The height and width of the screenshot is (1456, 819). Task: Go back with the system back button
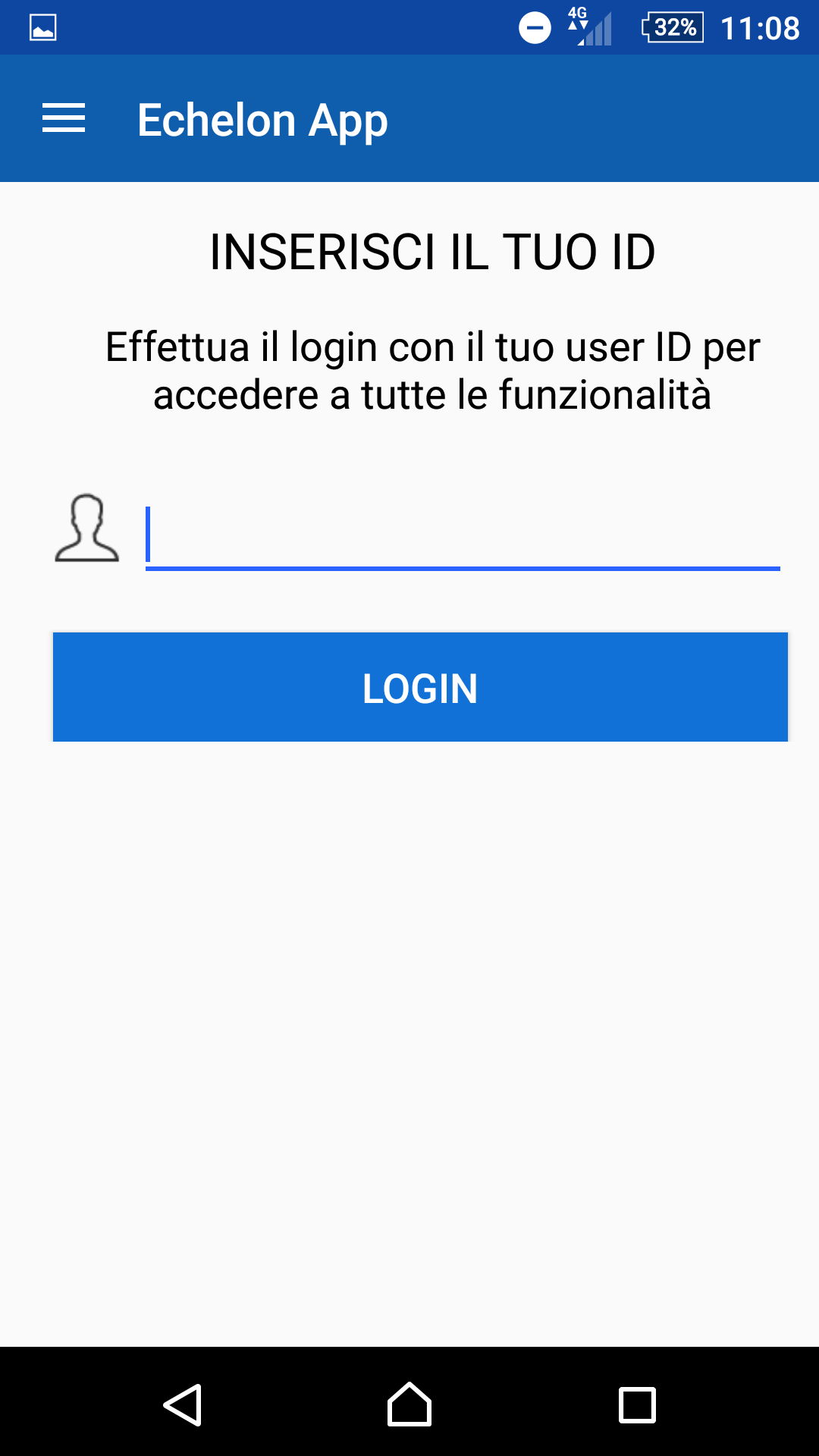coord(183,1404)
